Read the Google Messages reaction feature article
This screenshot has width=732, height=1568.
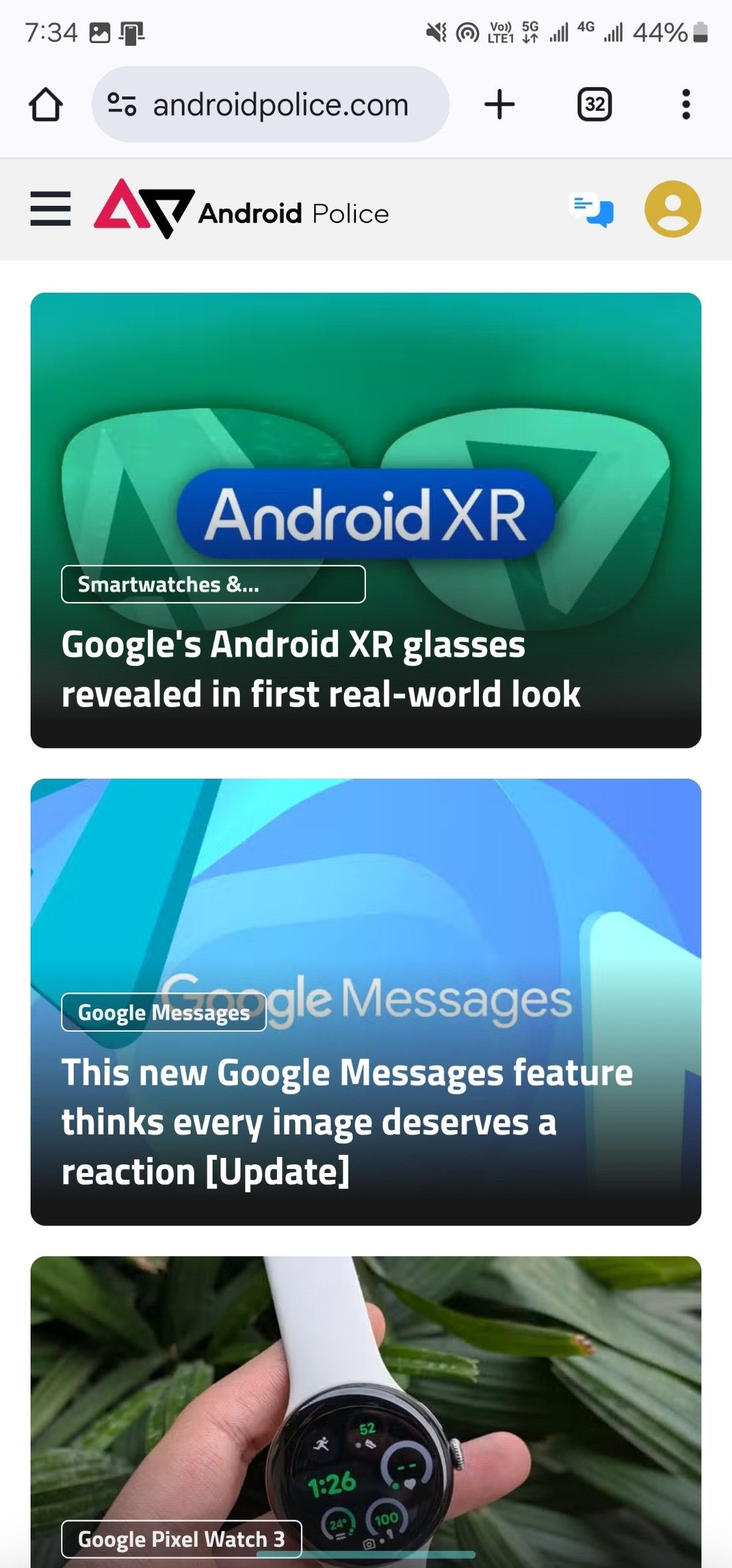pyautogui.click(x=346, y=1121)
